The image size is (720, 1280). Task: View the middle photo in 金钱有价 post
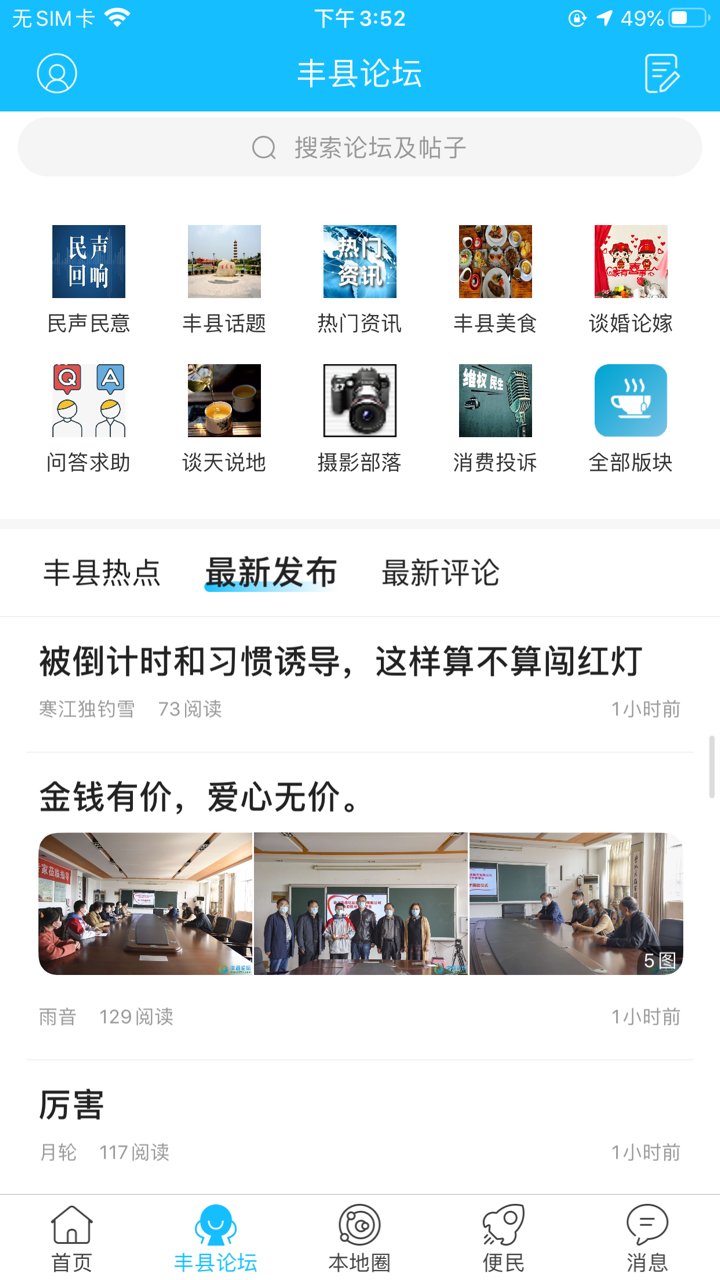[x=360, y=903]
